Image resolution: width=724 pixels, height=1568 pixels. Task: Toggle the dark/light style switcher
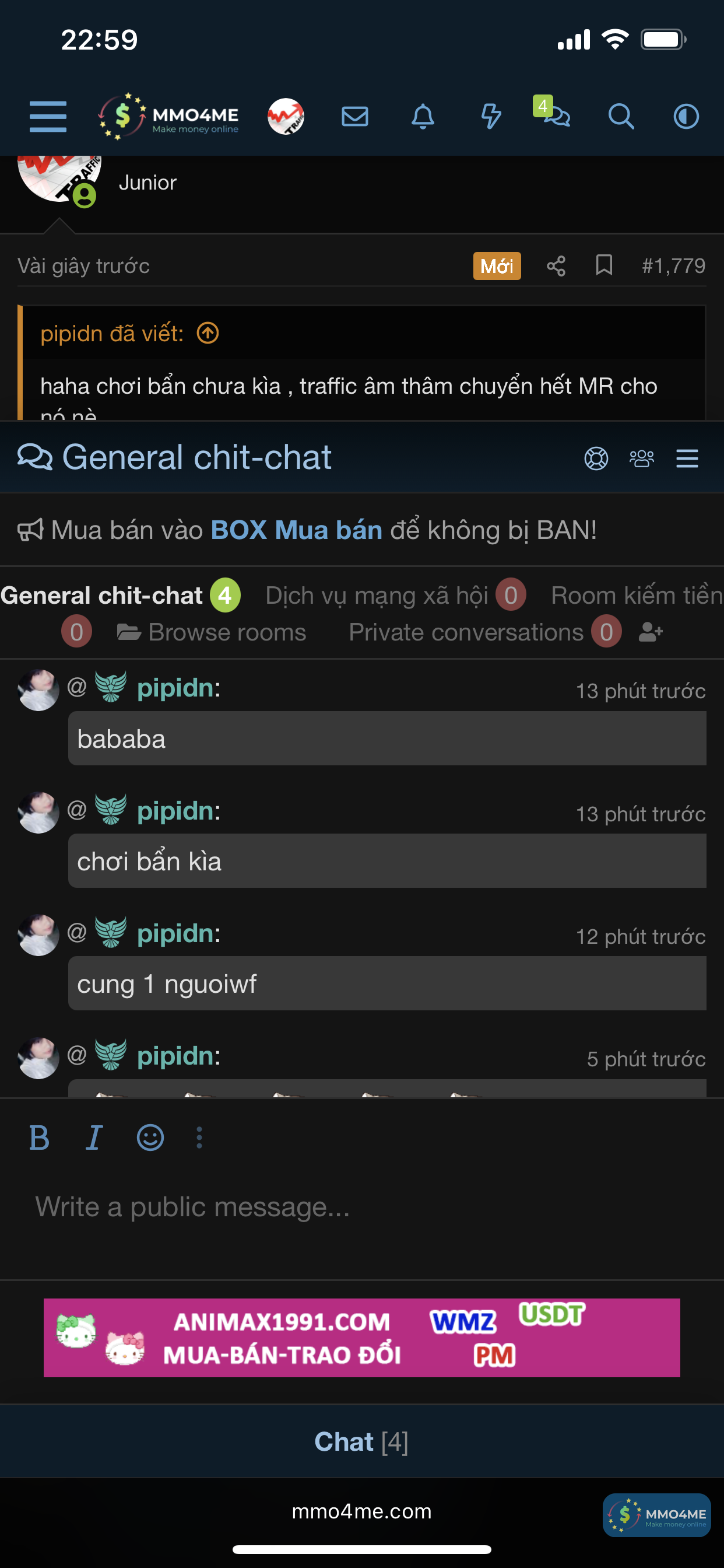tap(686, 116)
